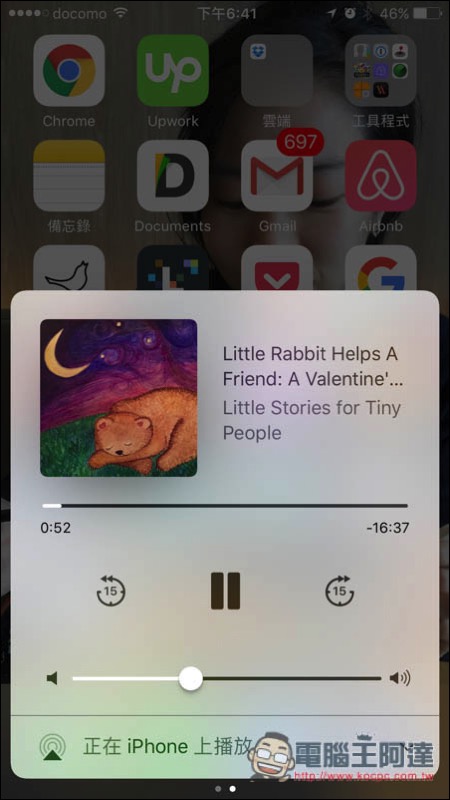This screenshot has width=450, height=800.
Task: Open Gmail with 697 unread
Action: point(277,176)
